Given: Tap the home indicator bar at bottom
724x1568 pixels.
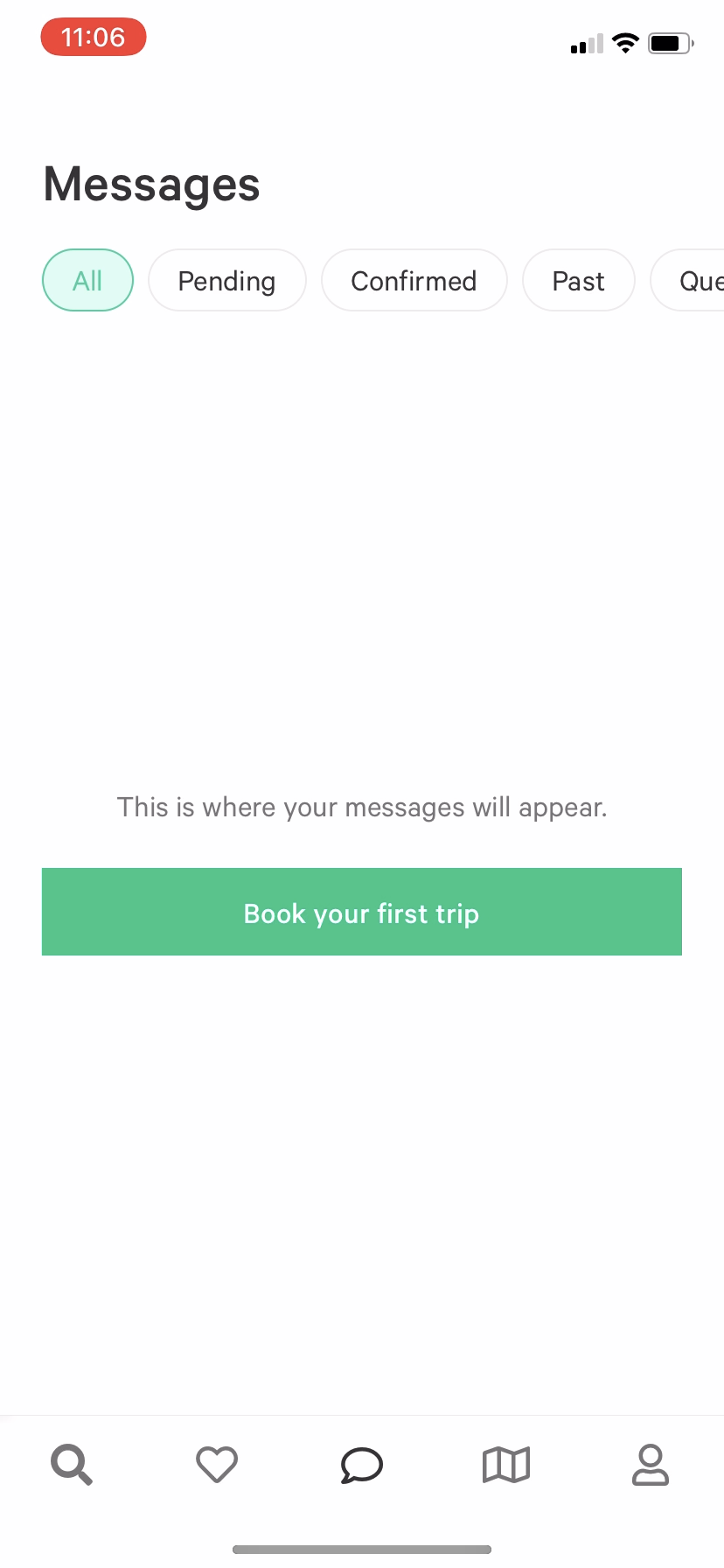Looking at the screenshot, I should pos(361,1549).
